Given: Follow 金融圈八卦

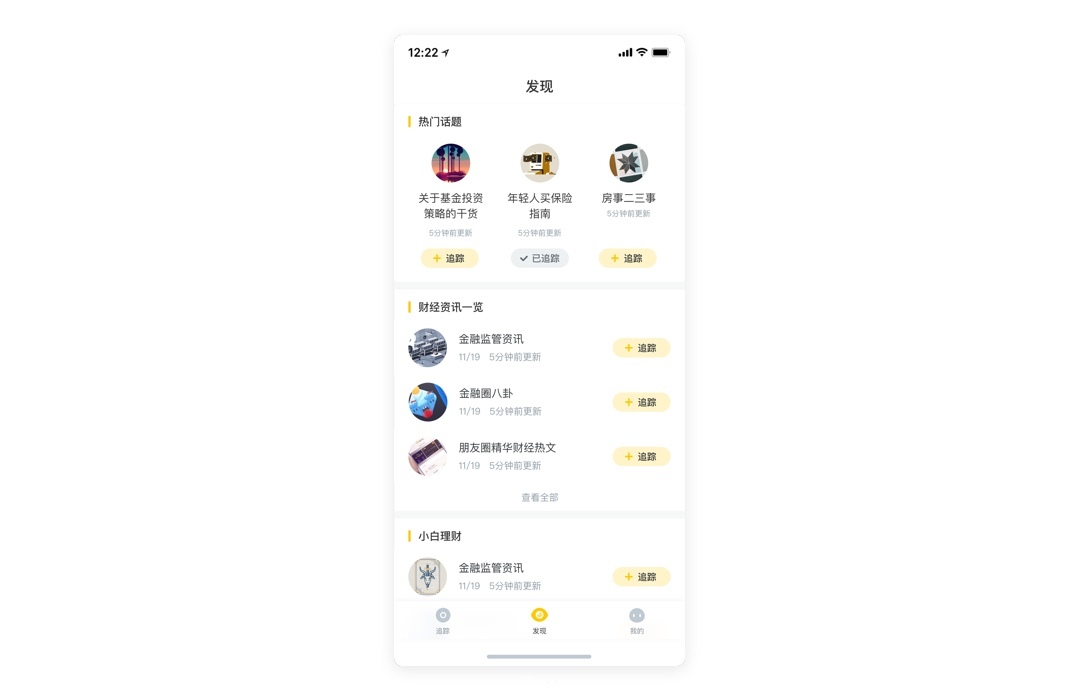Looking at the screenshot, I should (641, 402).
